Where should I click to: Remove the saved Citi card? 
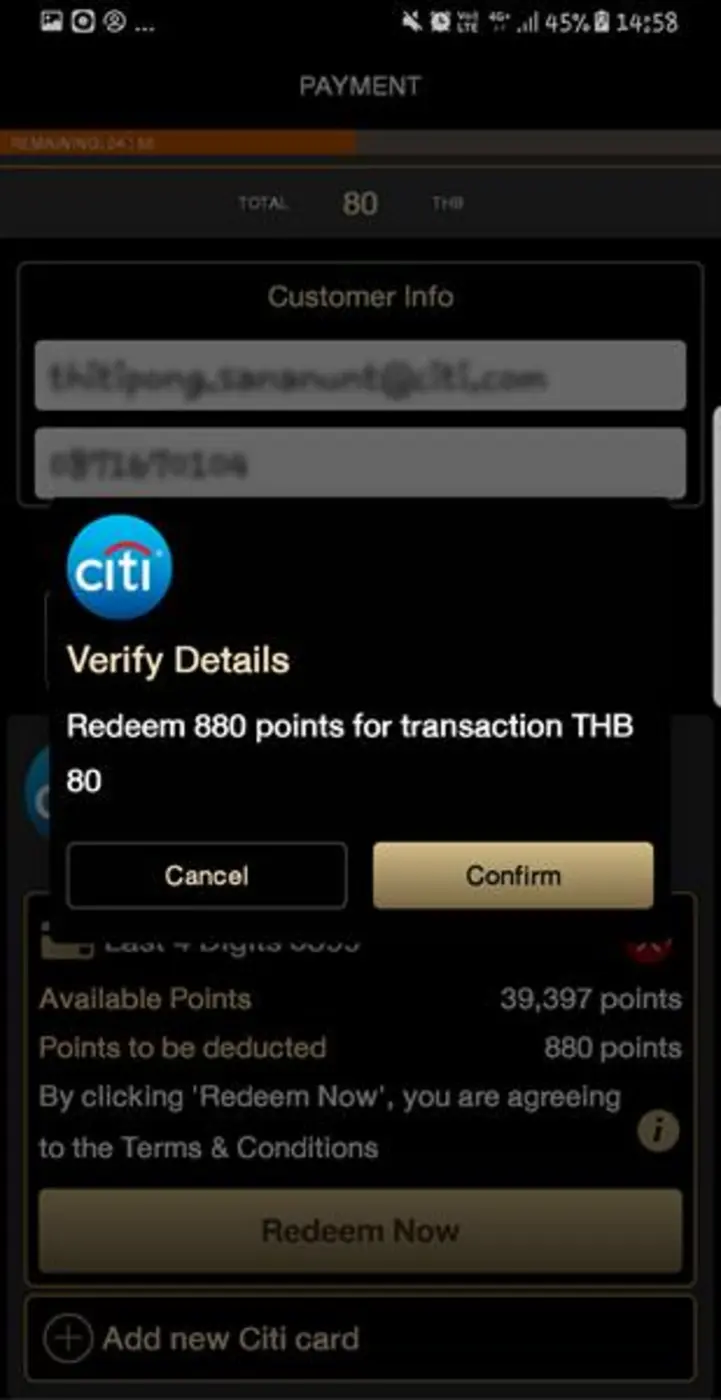[648, 945]
